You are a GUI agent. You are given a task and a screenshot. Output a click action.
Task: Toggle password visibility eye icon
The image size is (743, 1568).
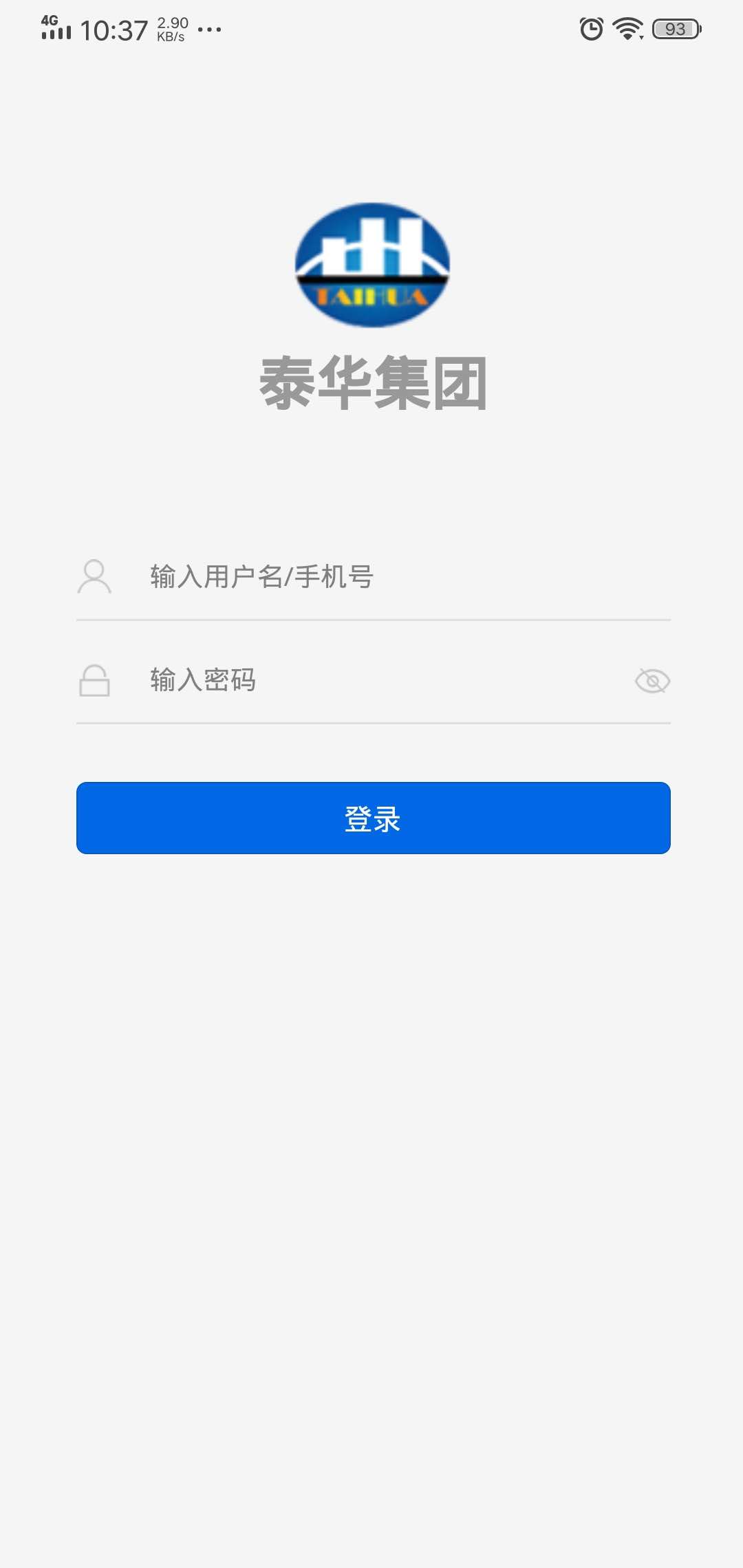(652, 681)
